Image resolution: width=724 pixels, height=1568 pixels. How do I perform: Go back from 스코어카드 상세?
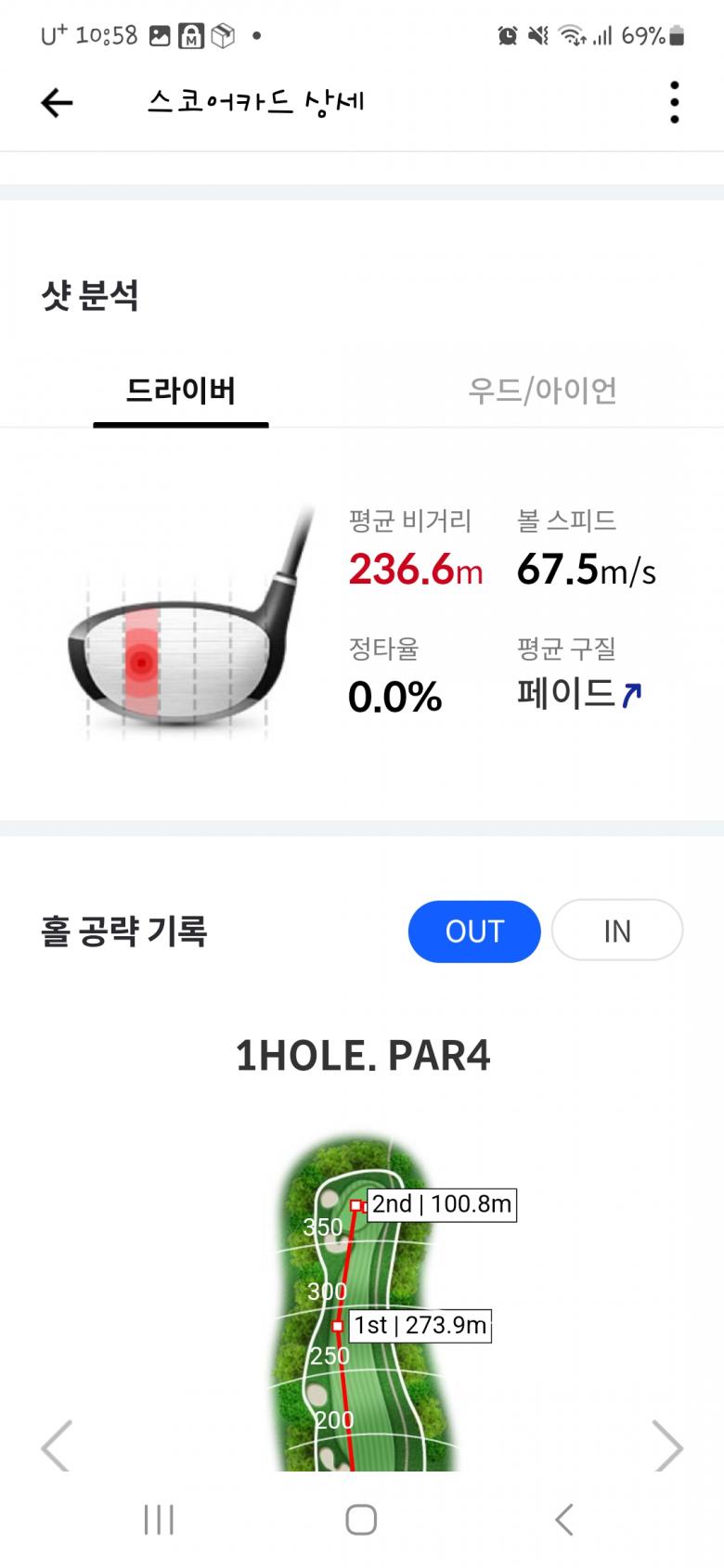point(57,102)
